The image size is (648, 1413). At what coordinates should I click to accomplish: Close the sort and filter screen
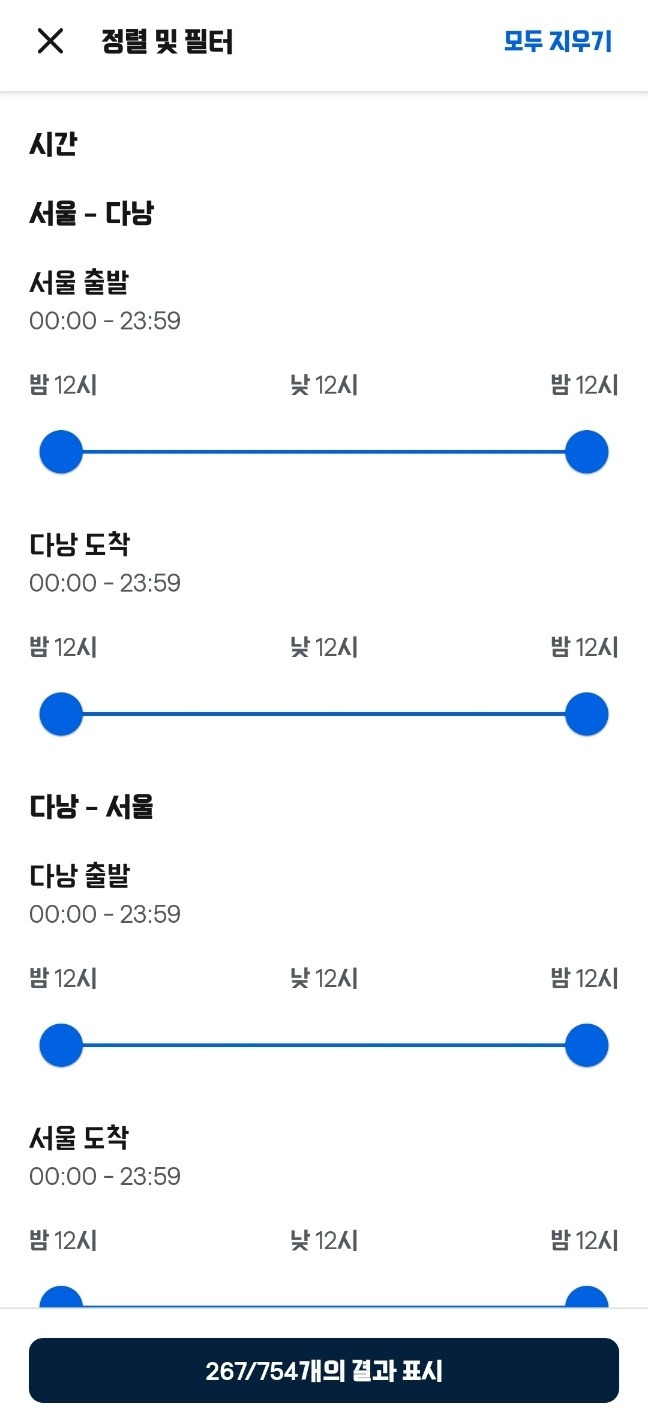point(50,41)
